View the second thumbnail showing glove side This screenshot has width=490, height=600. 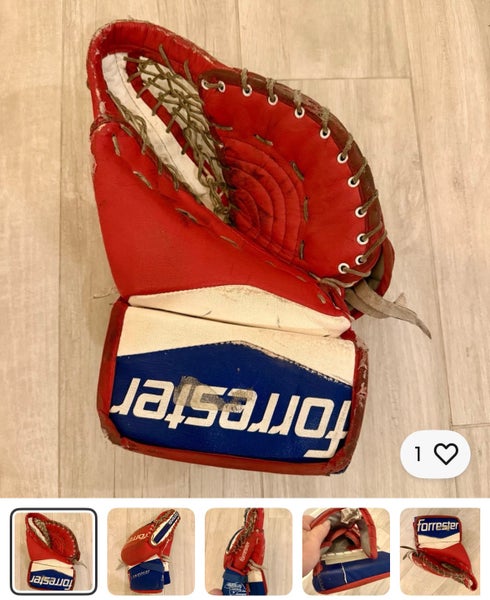point(151,551)
